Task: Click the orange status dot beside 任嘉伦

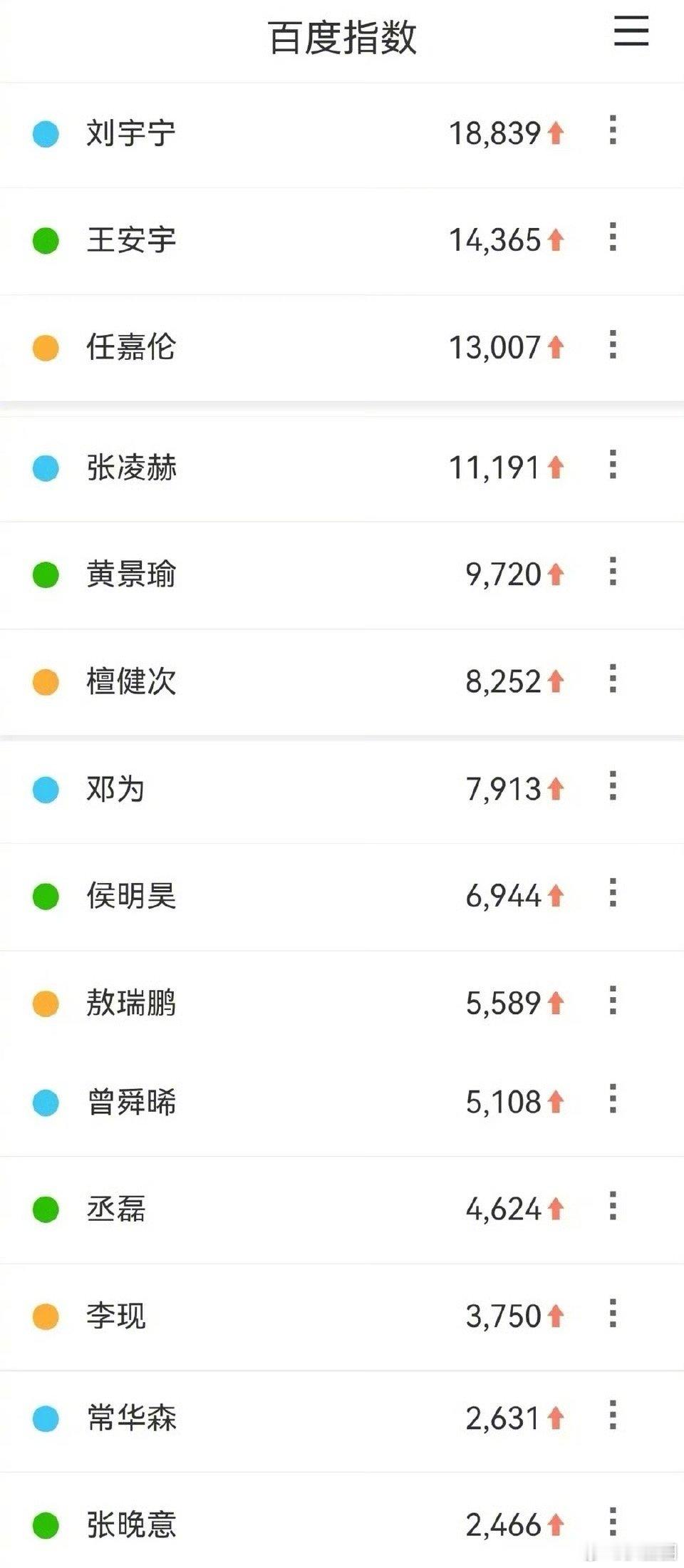Action: [44, 349]
